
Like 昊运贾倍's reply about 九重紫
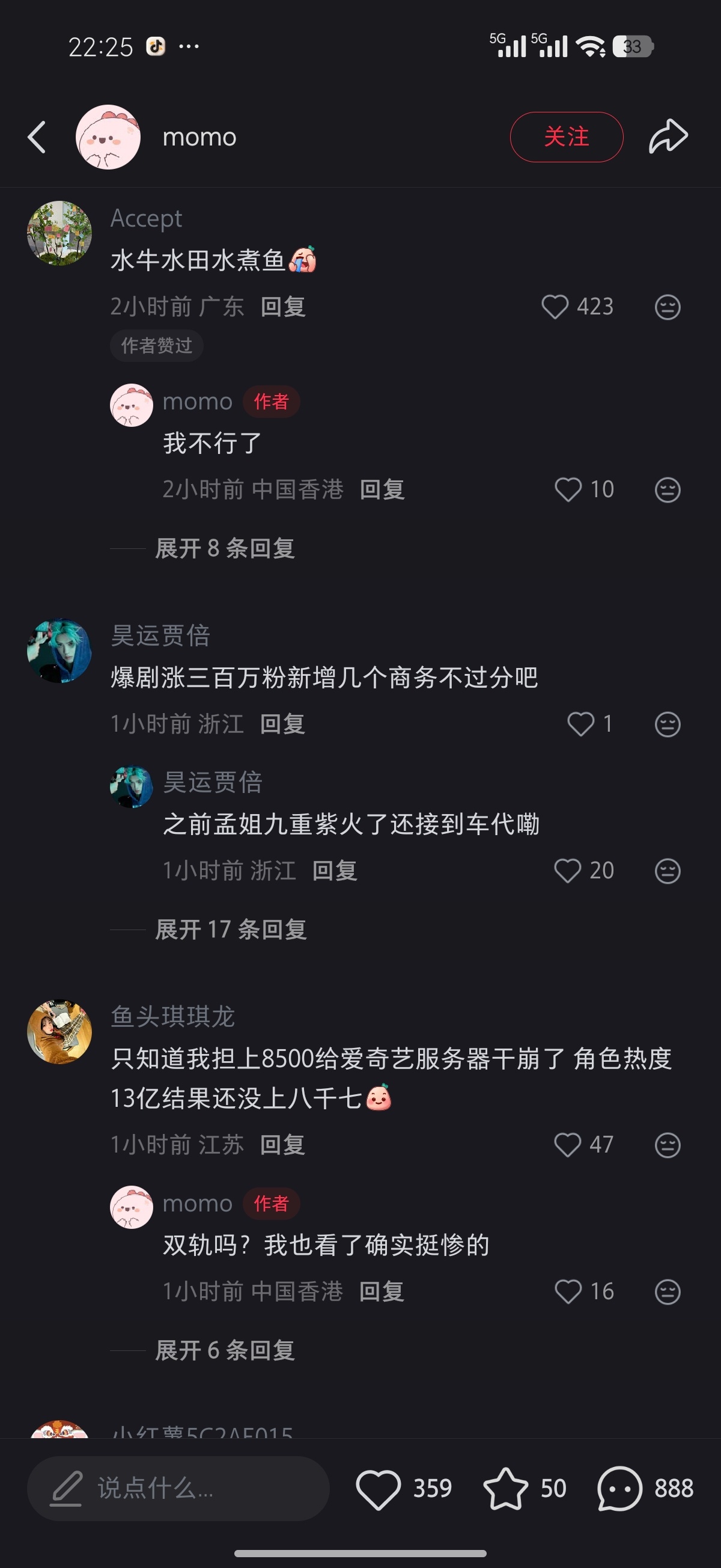coord(568,871)
